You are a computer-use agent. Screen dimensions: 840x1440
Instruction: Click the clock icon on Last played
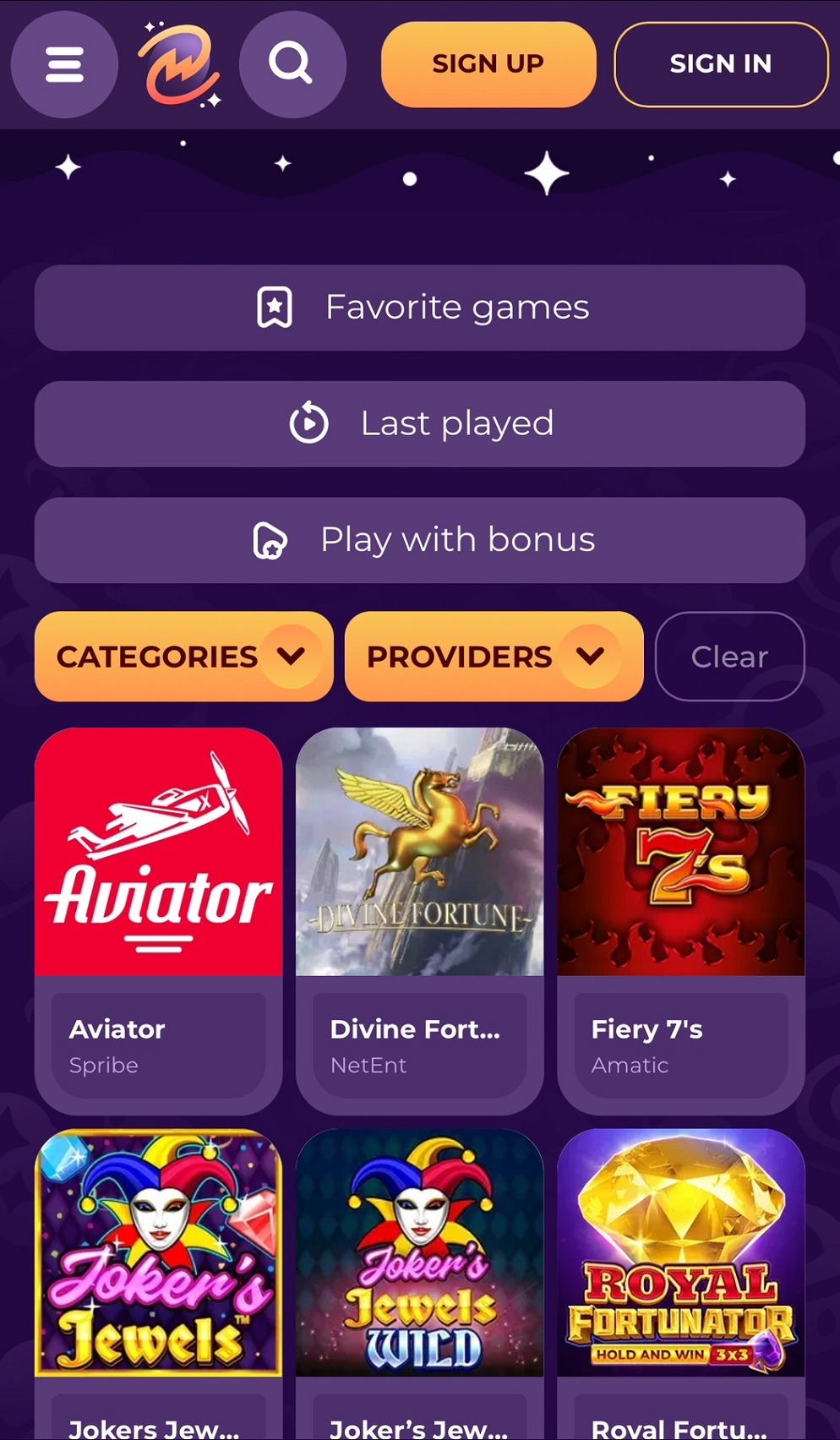click(x=309, y=423)
